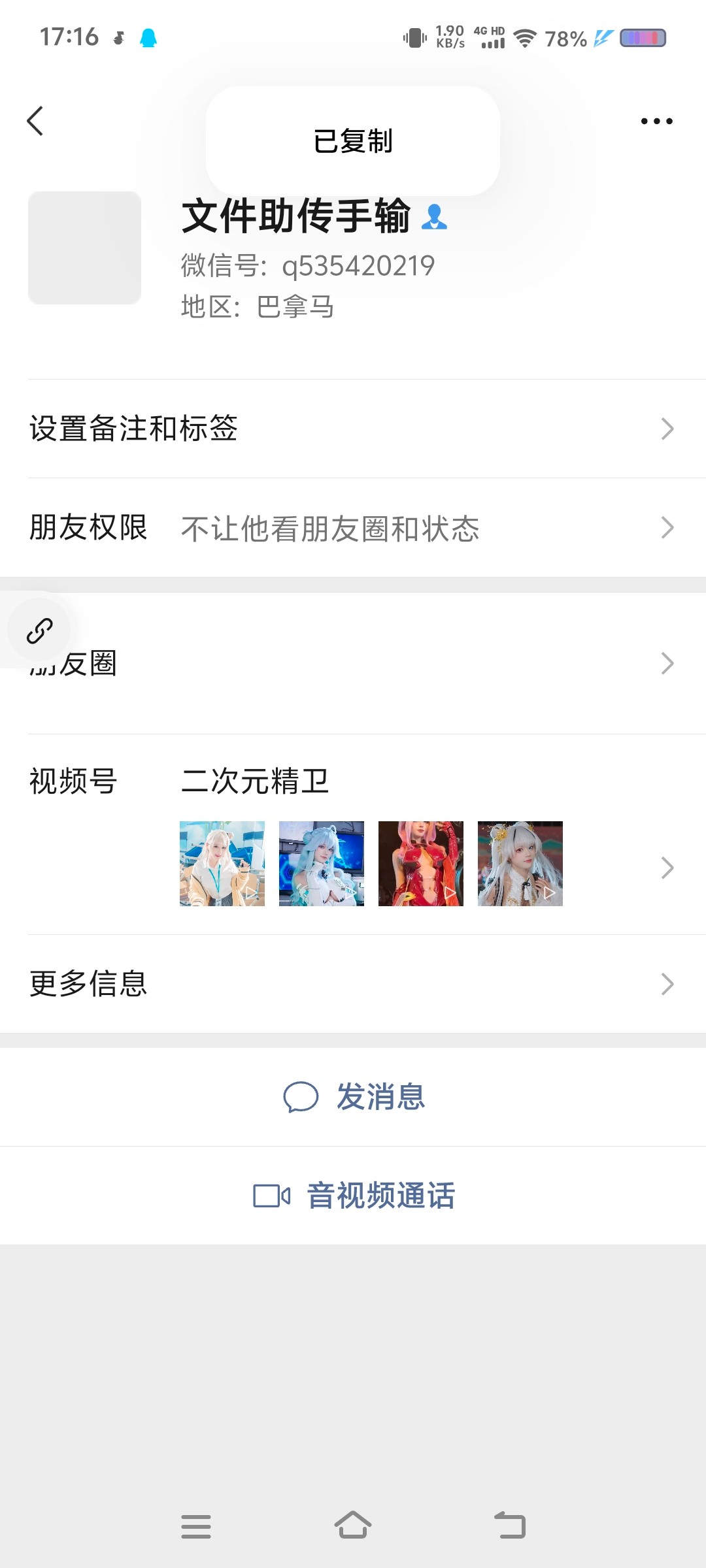Open 朋友权限 settings row

353,528
